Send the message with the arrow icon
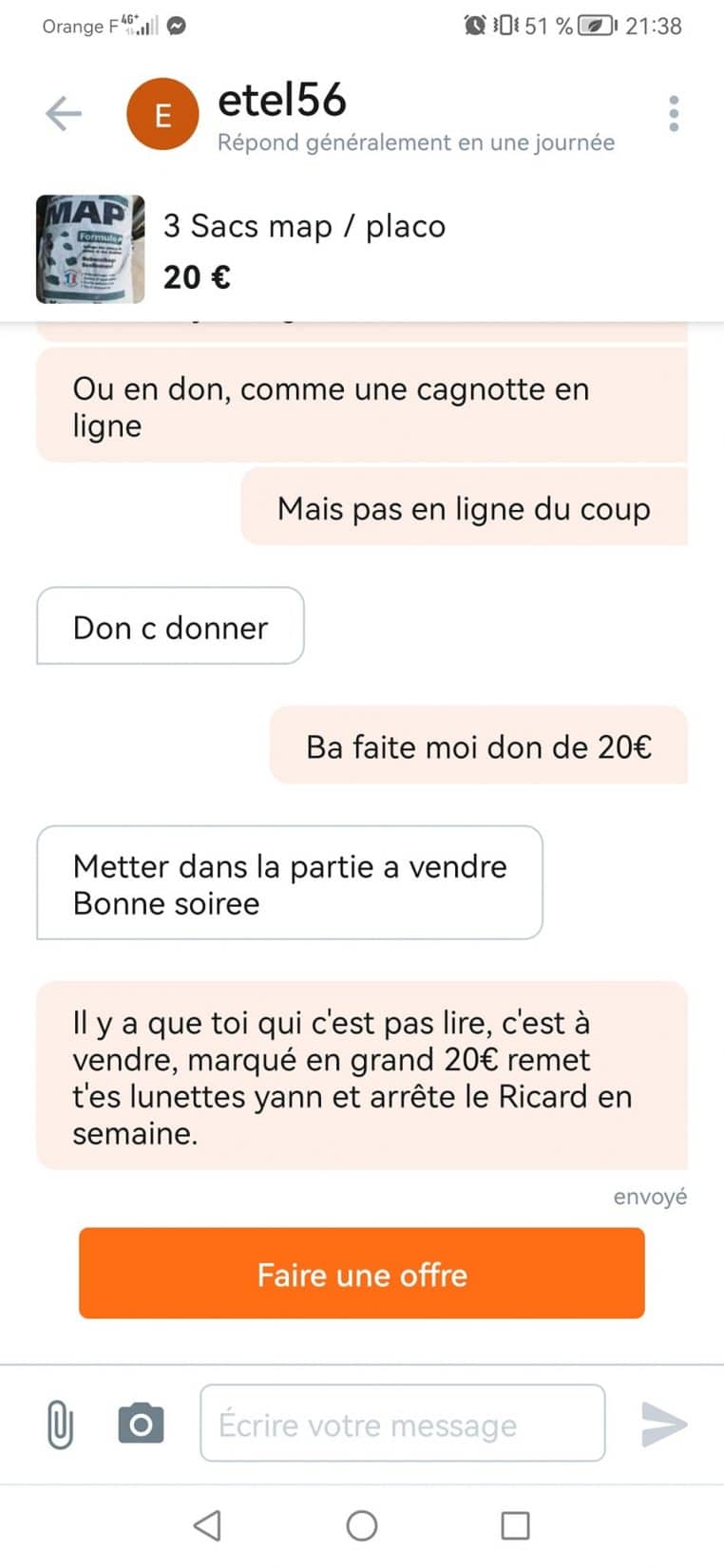The height and width of the screenshot is (1568, 724). pos(663,1424)
